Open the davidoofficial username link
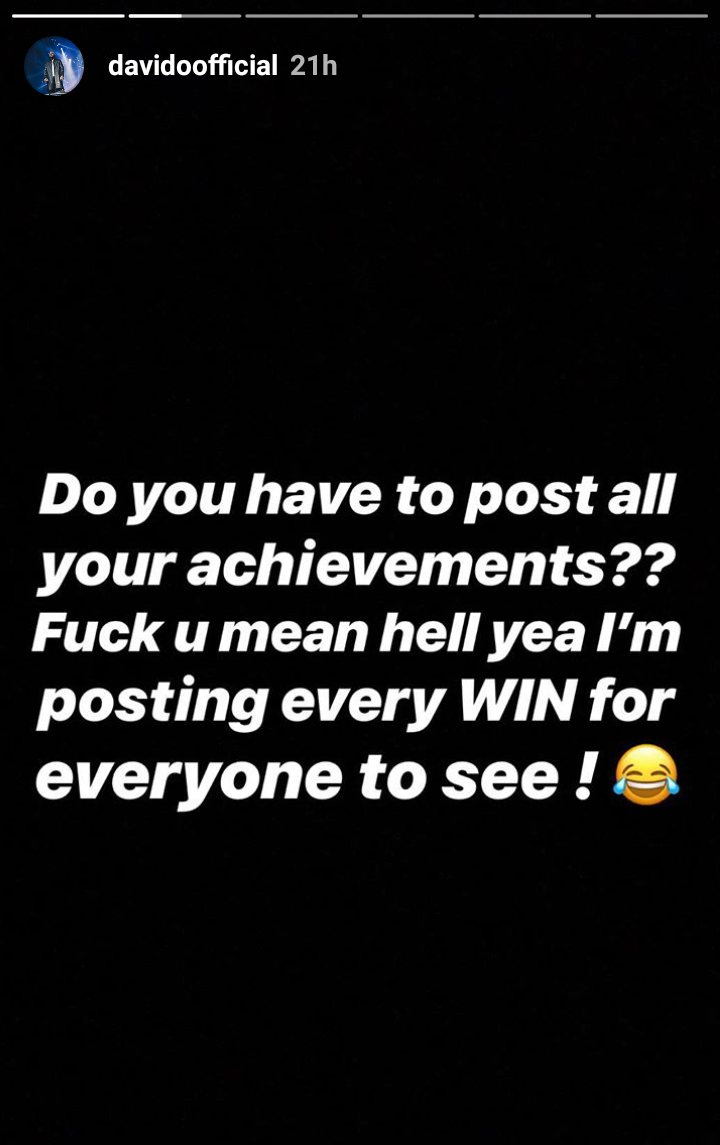 193,66
